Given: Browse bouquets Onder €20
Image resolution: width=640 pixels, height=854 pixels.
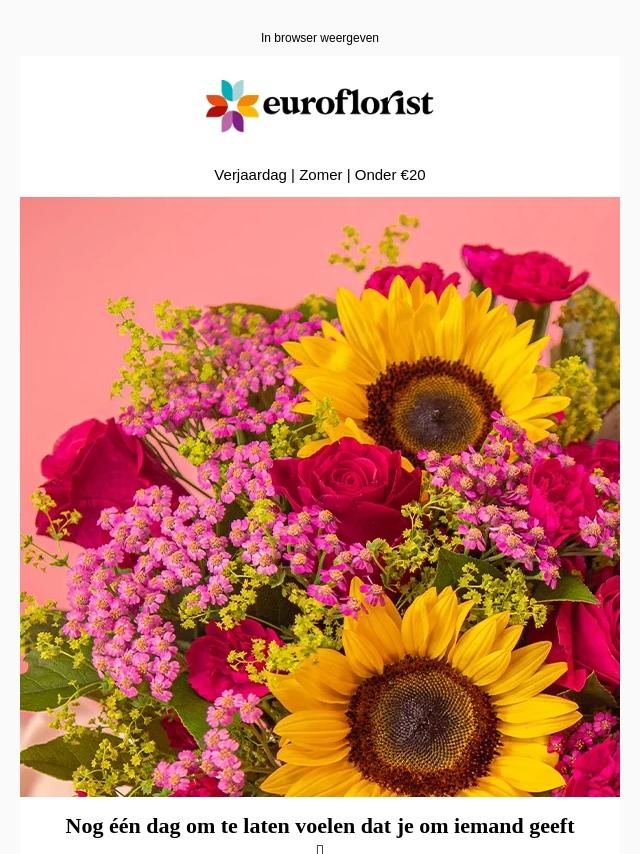Looking at the screenshot, I should point(390,175).
